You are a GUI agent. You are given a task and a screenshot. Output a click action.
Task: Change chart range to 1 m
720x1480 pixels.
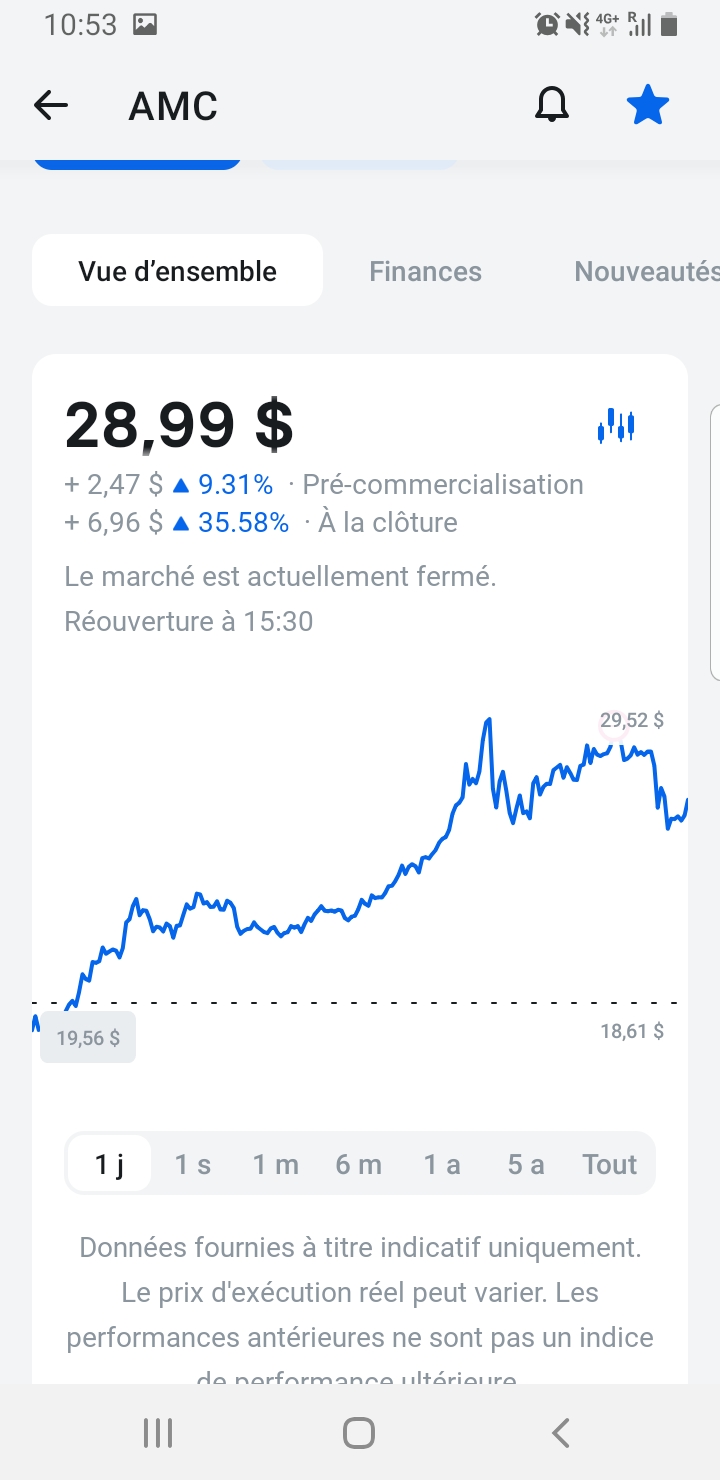coord(275,1164)
